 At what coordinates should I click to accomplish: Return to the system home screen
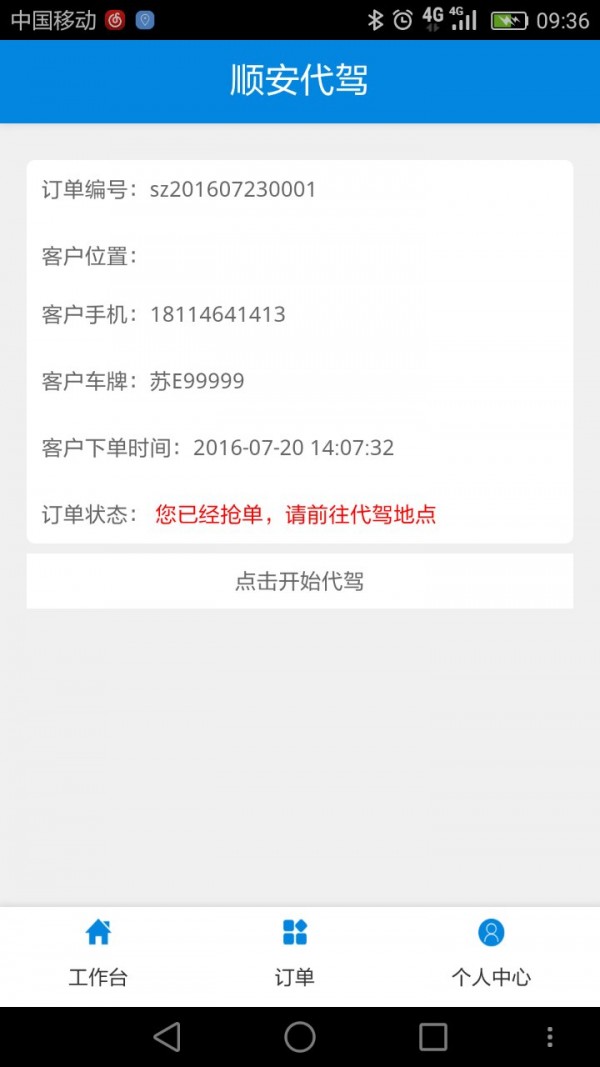coord(300,1037)
